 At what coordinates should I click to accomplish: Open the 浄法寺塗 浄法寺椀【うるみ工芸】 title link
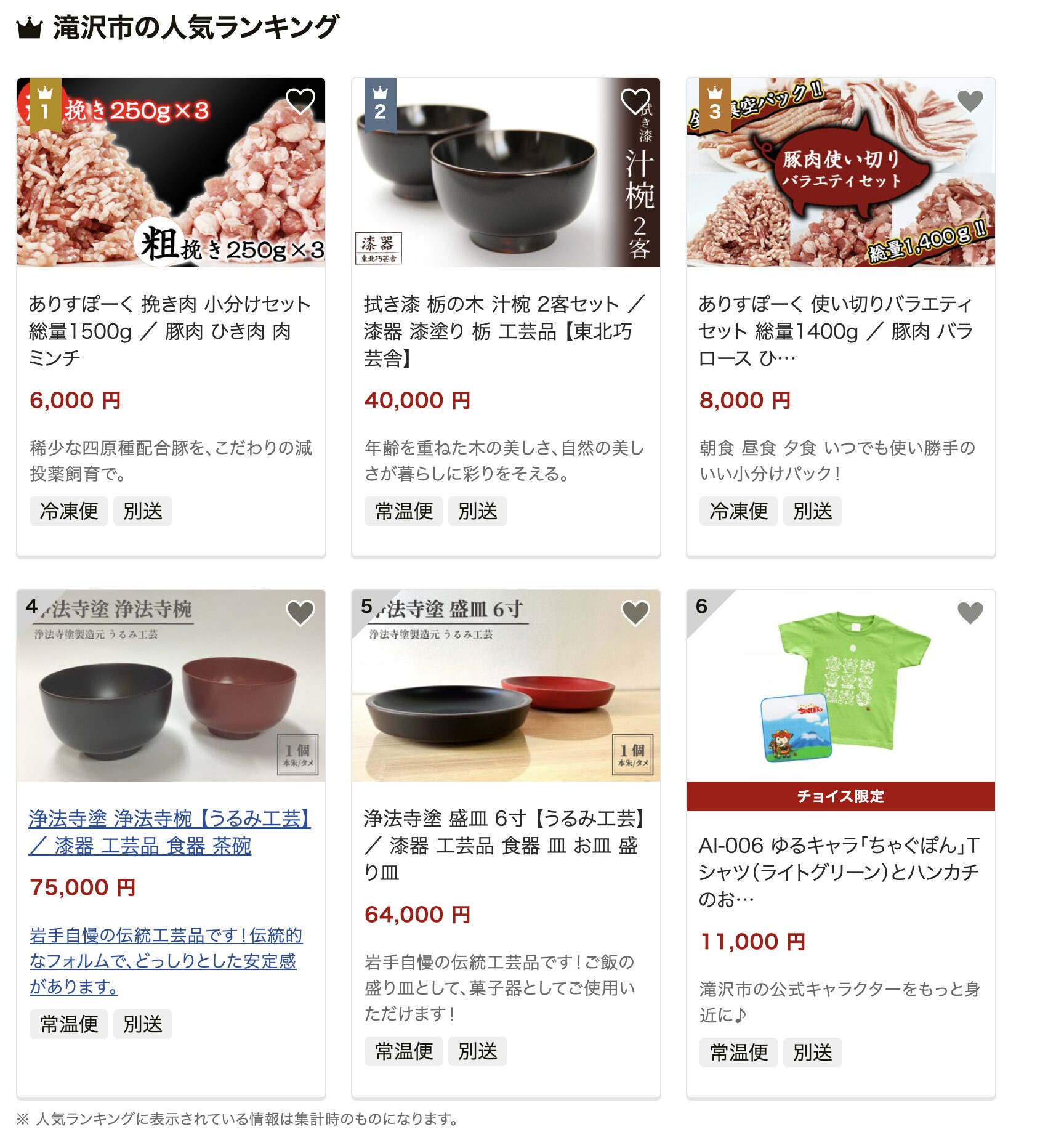(169, 831)
